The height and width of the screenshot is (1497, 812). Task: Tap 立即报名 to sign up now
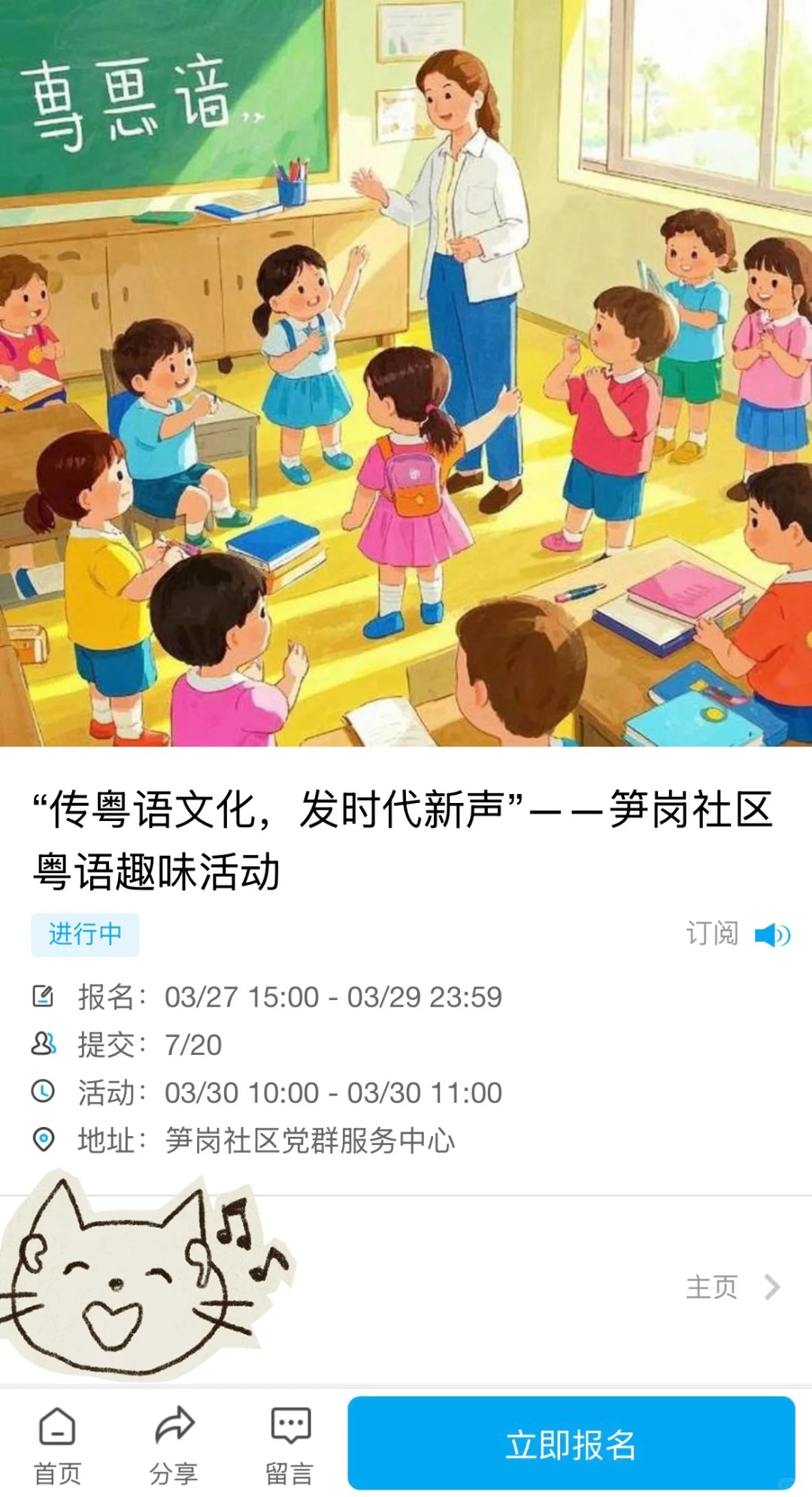(x=571, y=1444)
